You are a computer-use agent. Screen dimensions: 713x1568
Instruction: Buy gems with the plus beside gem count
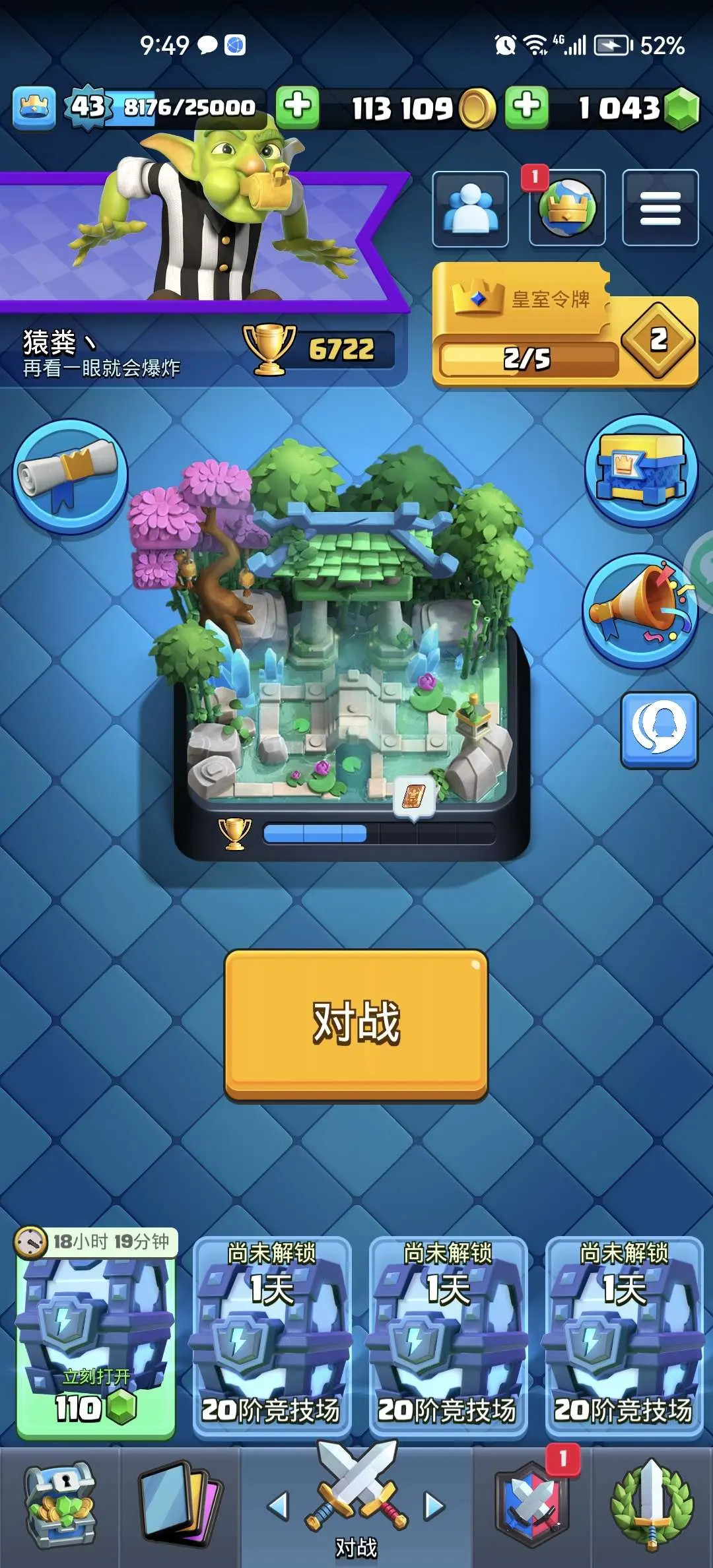point(526,106)
